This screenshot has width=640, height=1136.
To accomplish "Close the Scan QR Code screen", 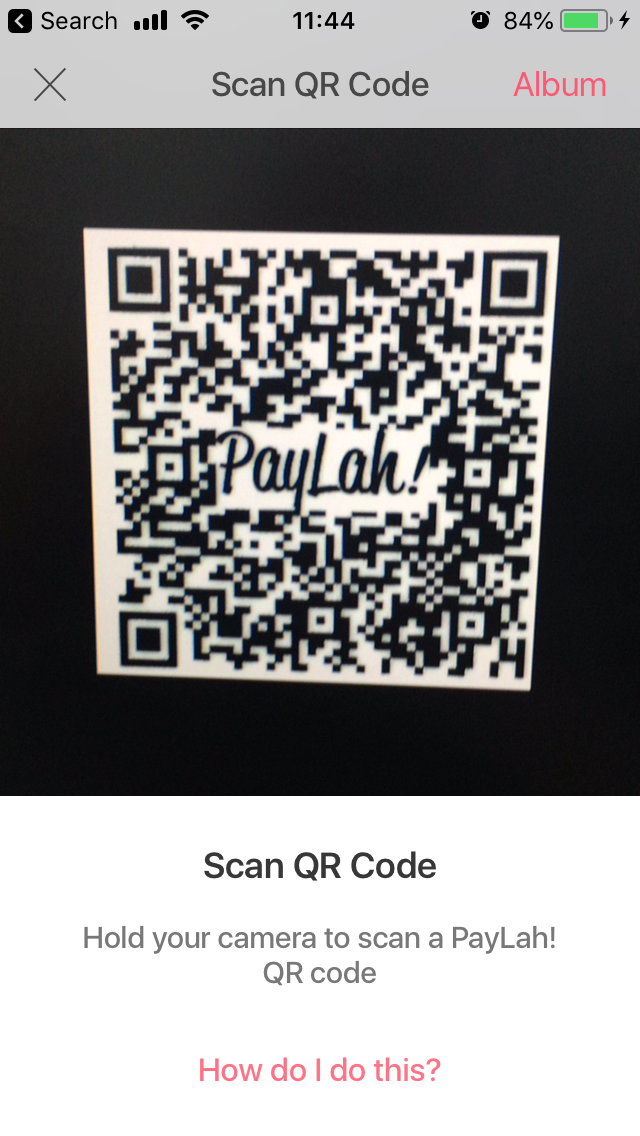I will click(49, 85).
